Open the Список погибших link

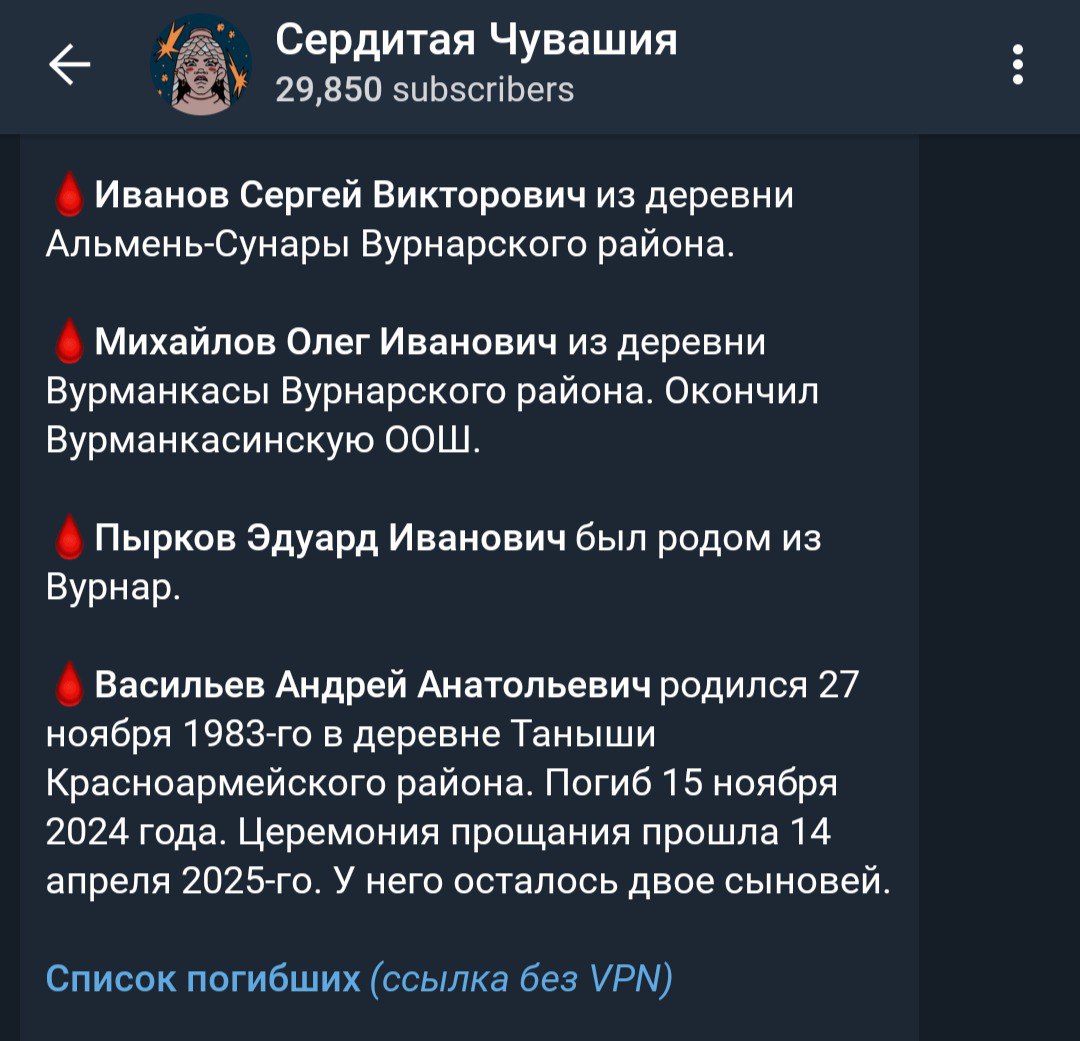203,977
